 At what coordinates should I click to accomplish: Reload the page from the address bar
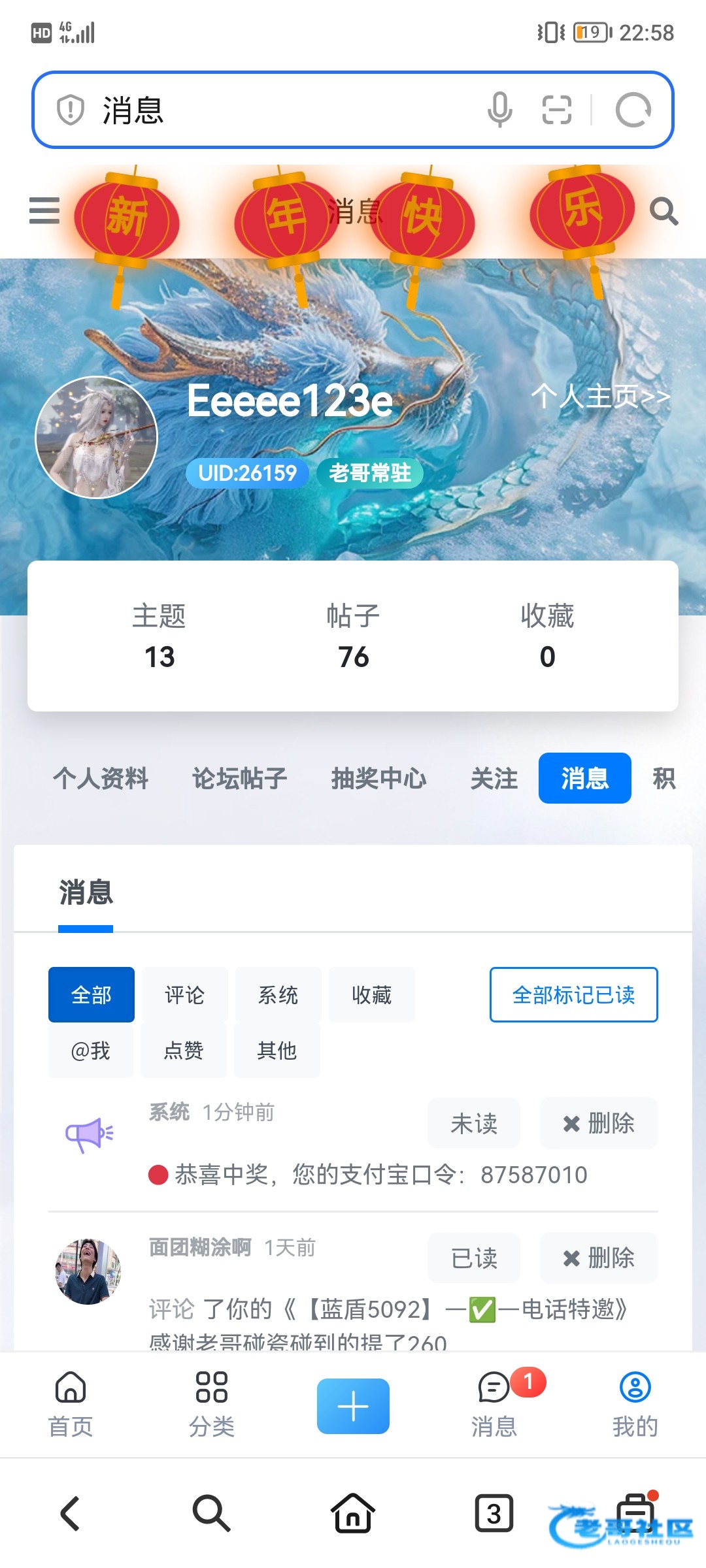(633, 109)
